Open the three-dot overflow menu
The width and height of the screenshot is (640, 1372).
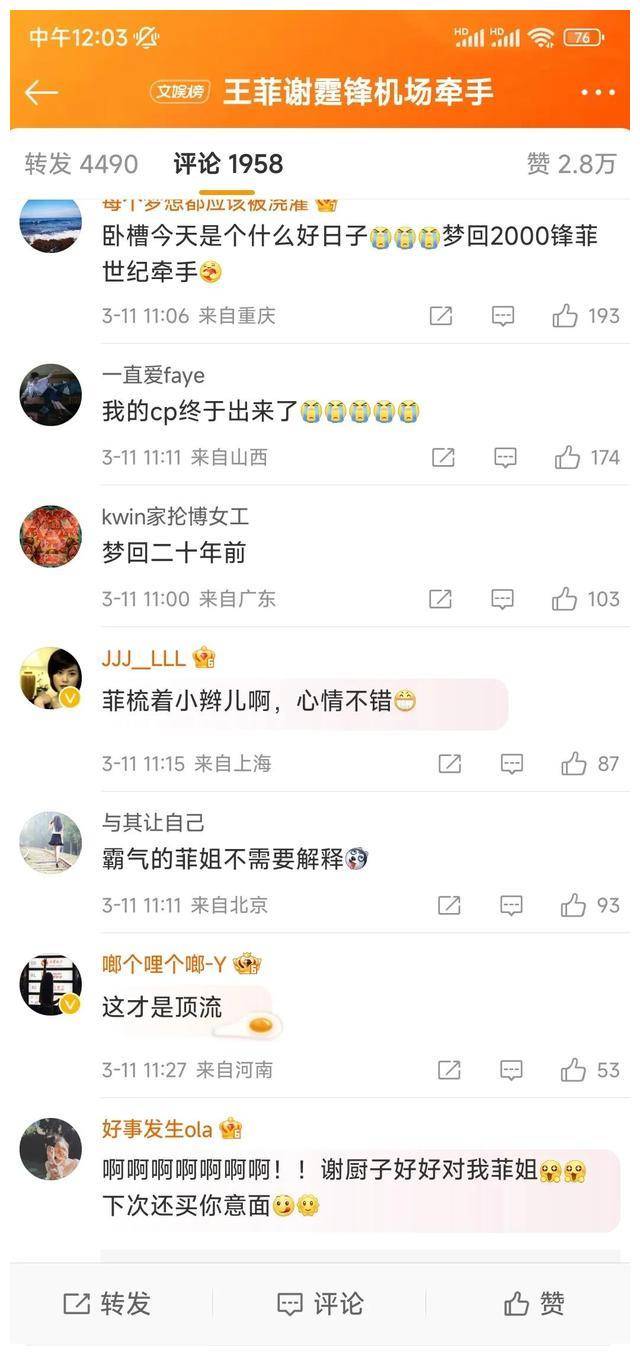pyautogui.click(x=597, y=93)
